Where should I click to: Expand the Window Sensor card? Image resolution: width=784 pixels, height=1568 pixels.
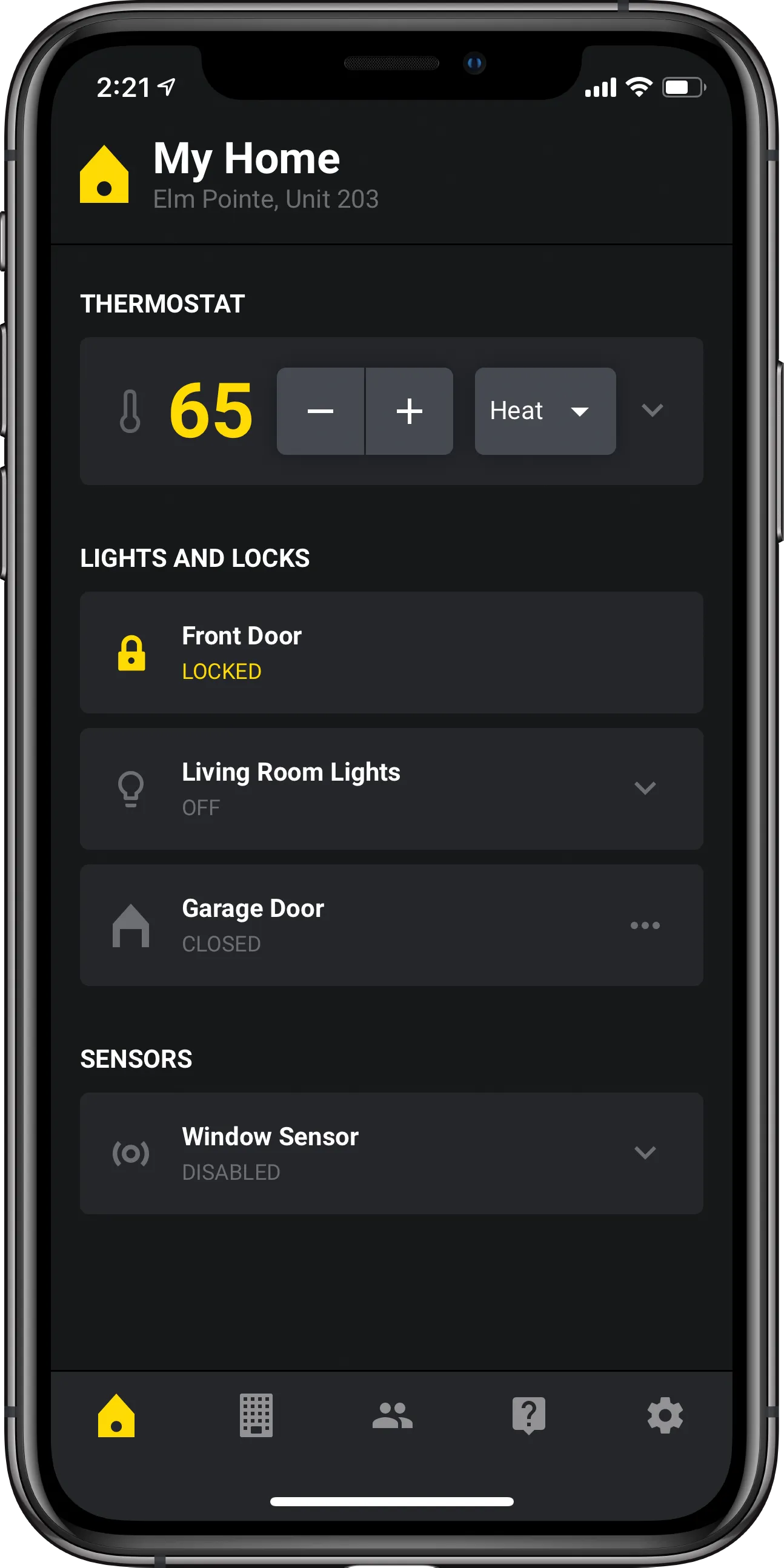[x=645, y=1153]
